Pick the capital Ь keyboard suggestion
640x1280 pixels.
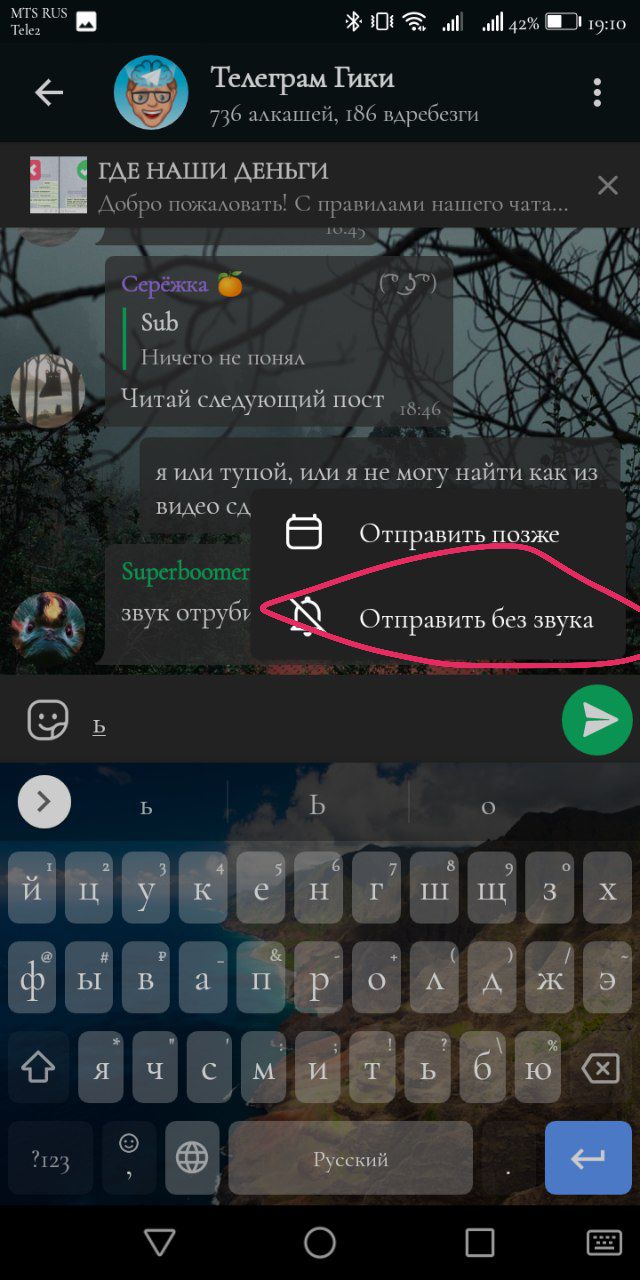pyautogui.click(x=317, y=806)
